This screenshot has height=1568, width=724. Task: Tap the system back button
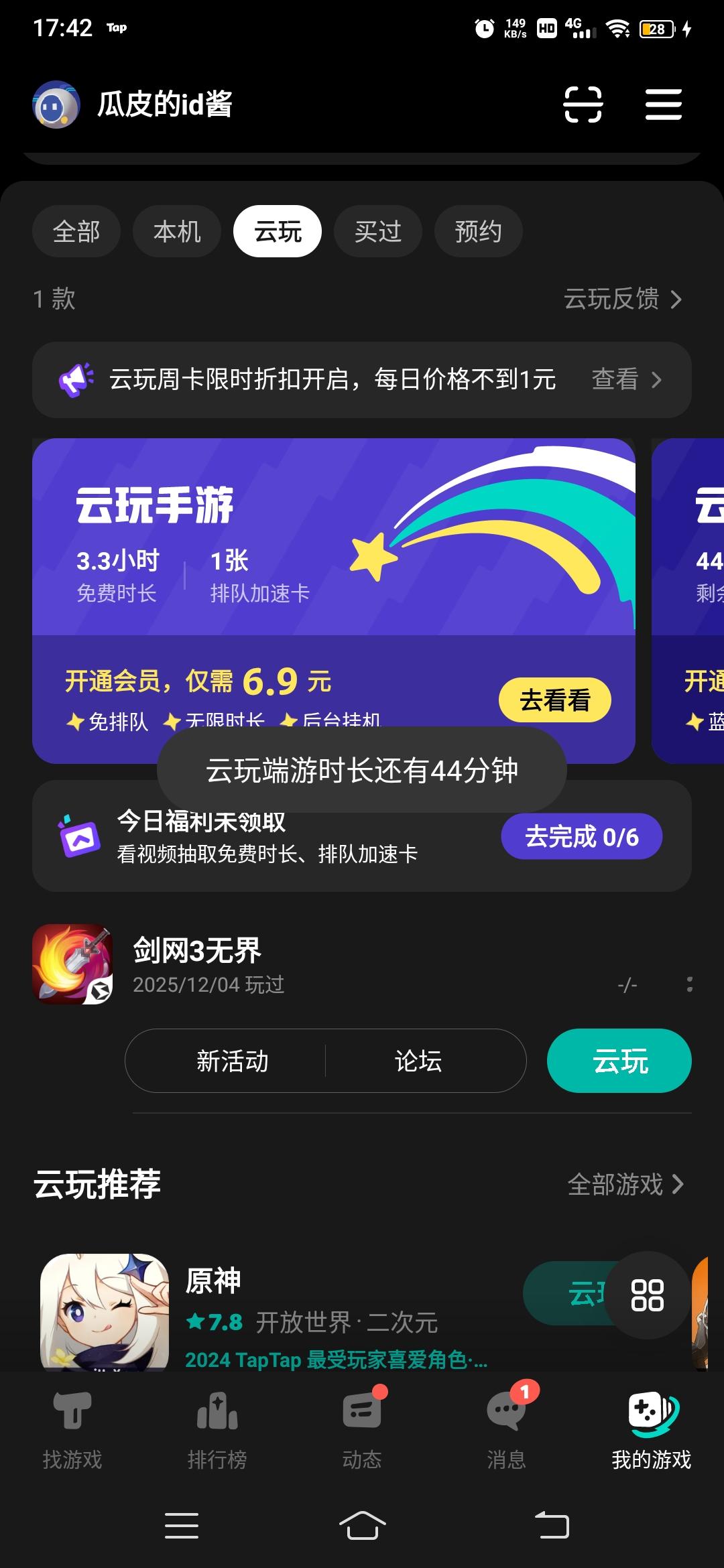pyautogui.click(x=552, y=1526)
